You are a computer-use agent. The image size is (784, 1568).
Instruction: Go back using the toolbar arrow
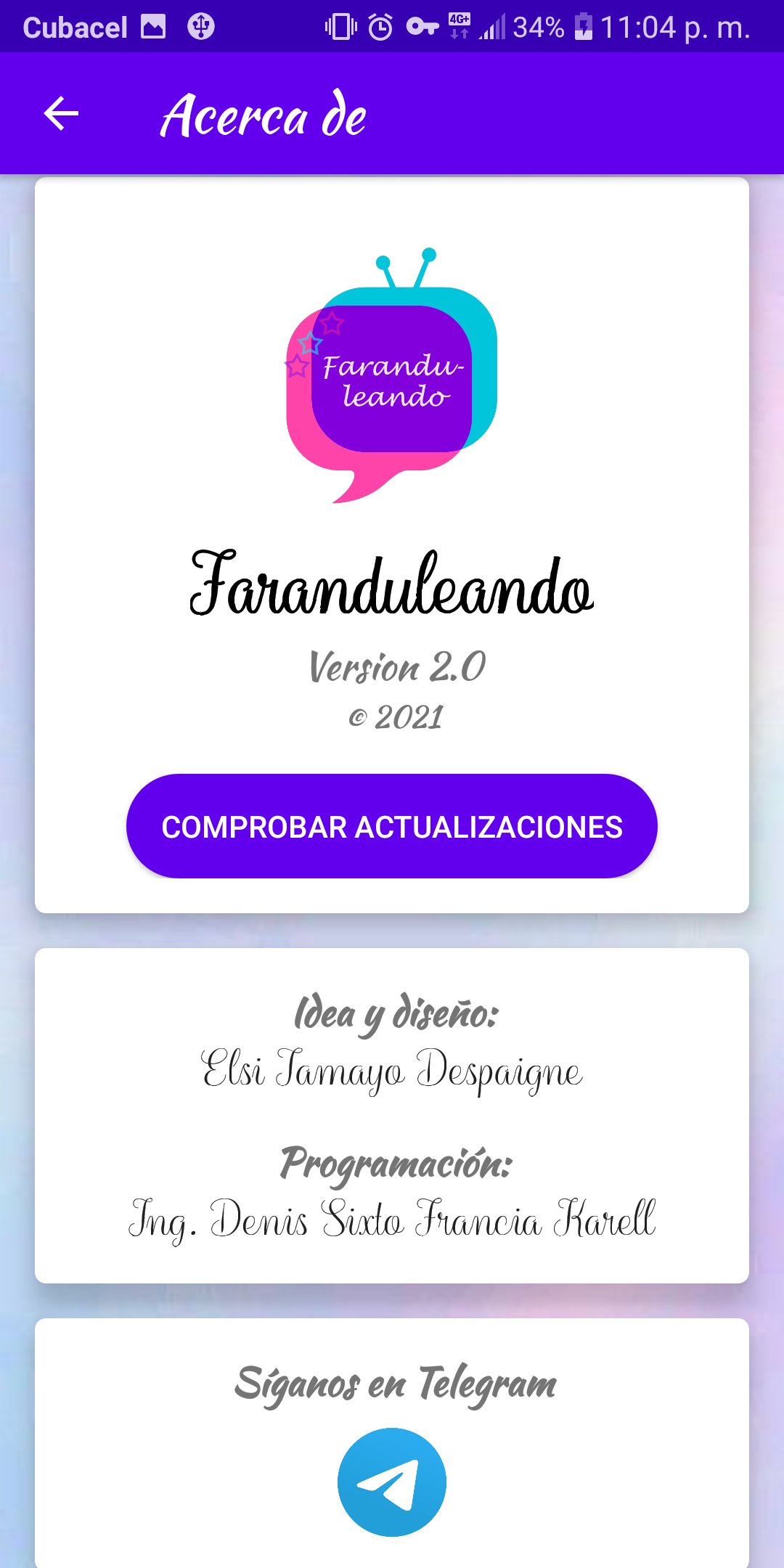point(61,114)
